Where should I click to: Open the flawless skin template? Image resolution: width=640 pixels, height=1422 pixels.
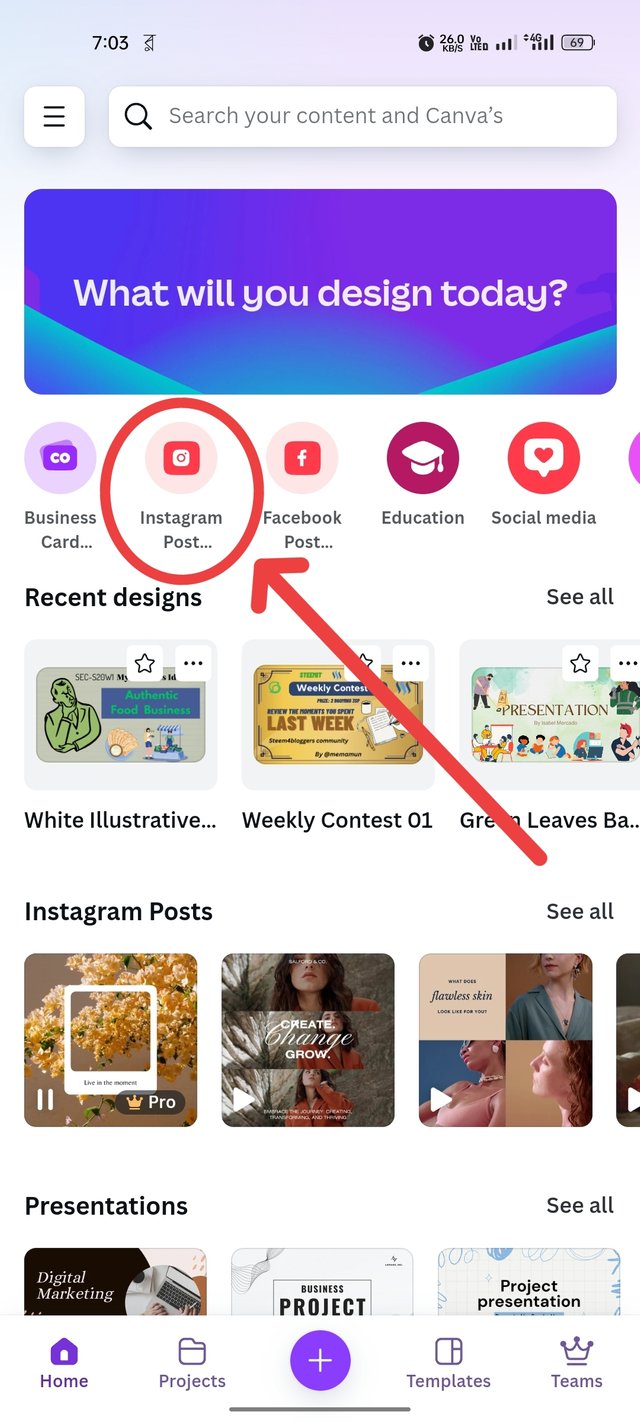[x=505, y=1040]
